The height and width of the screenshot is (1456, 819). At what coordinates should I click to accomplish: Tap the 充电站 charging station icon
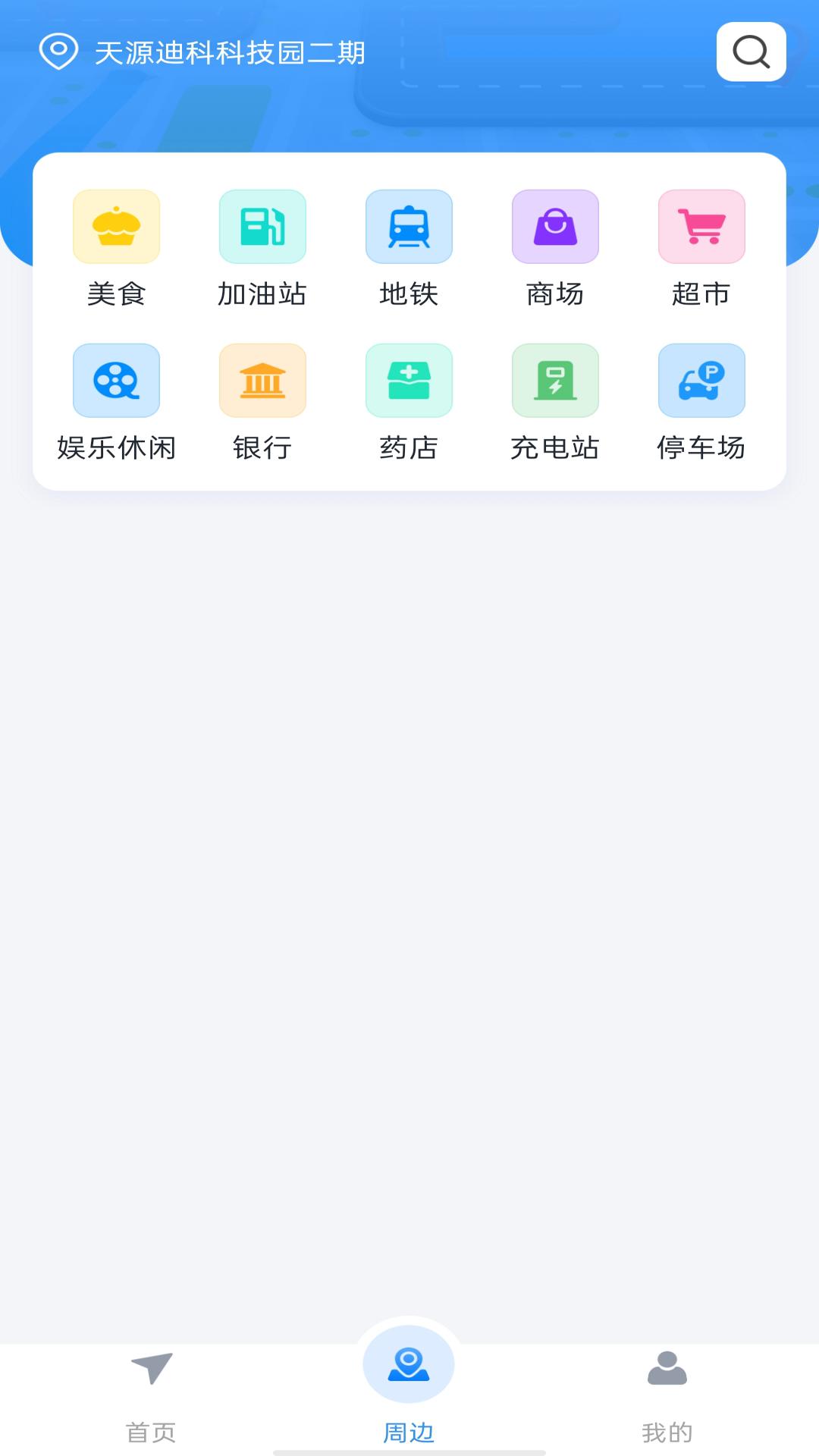[x=555, y=381]
